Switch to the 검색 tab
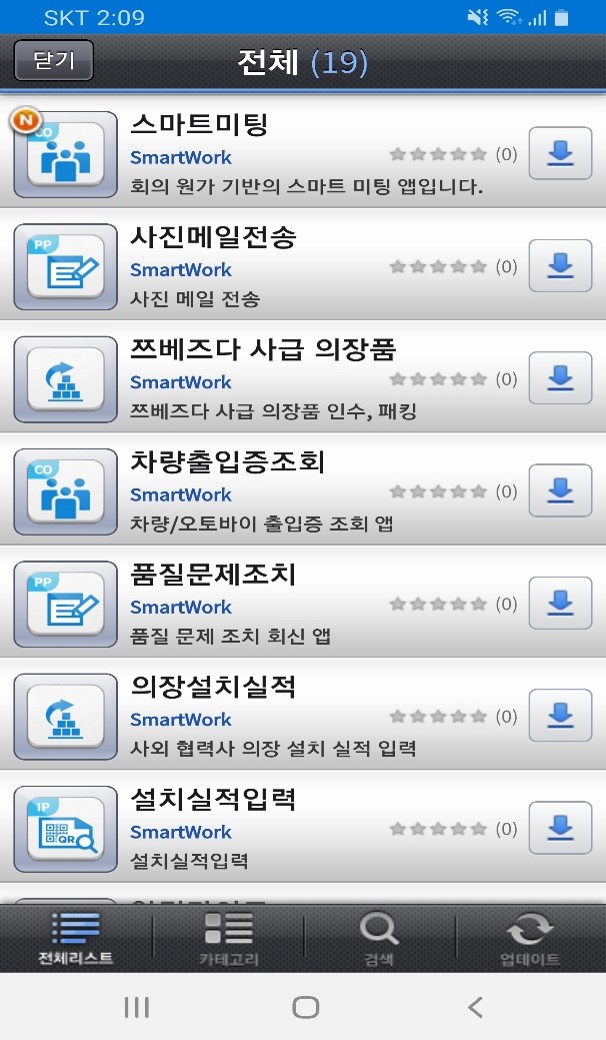606x1040 pixels. point(379,938)
